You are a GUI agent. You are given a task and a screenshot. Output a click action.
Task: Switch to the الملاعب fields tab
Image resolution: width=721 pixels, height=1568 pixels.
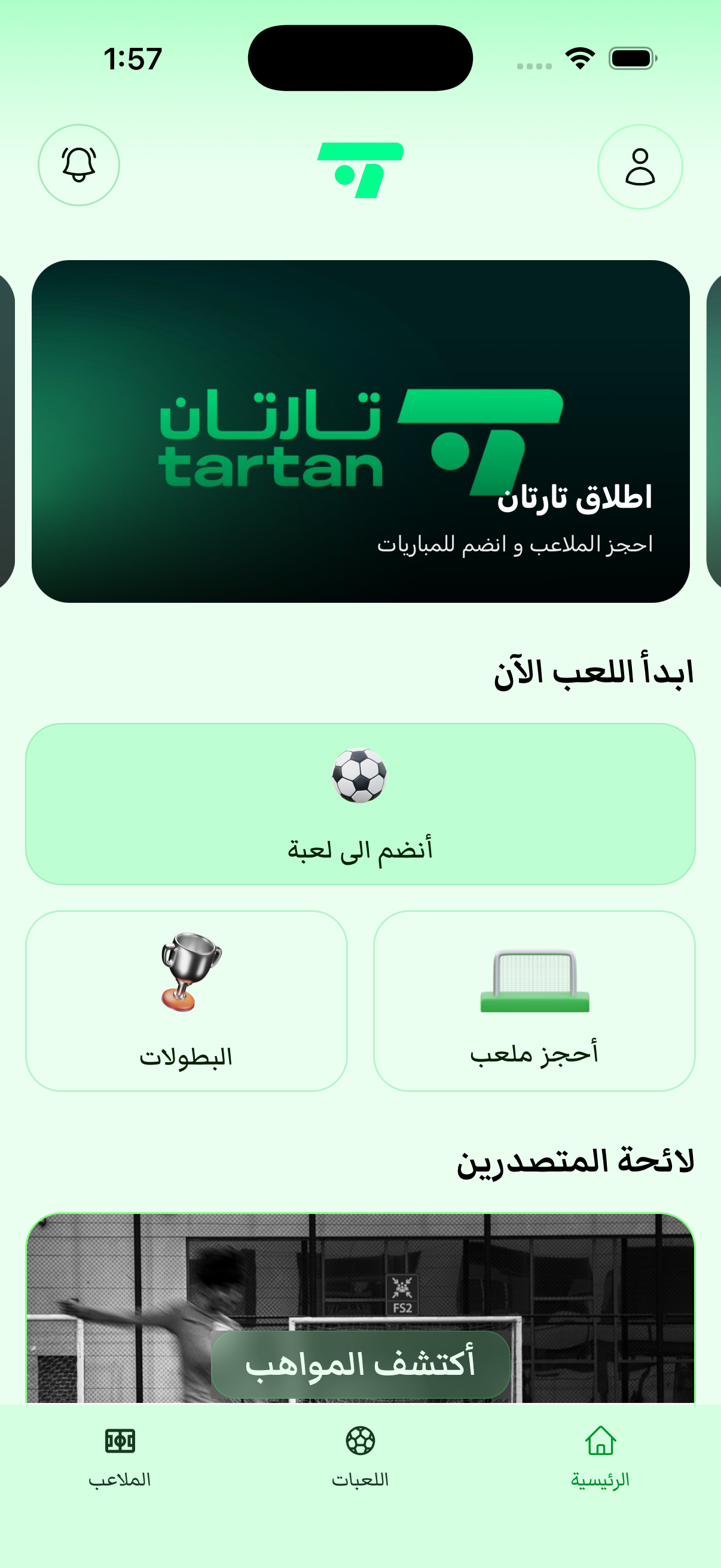[120, 1457]
